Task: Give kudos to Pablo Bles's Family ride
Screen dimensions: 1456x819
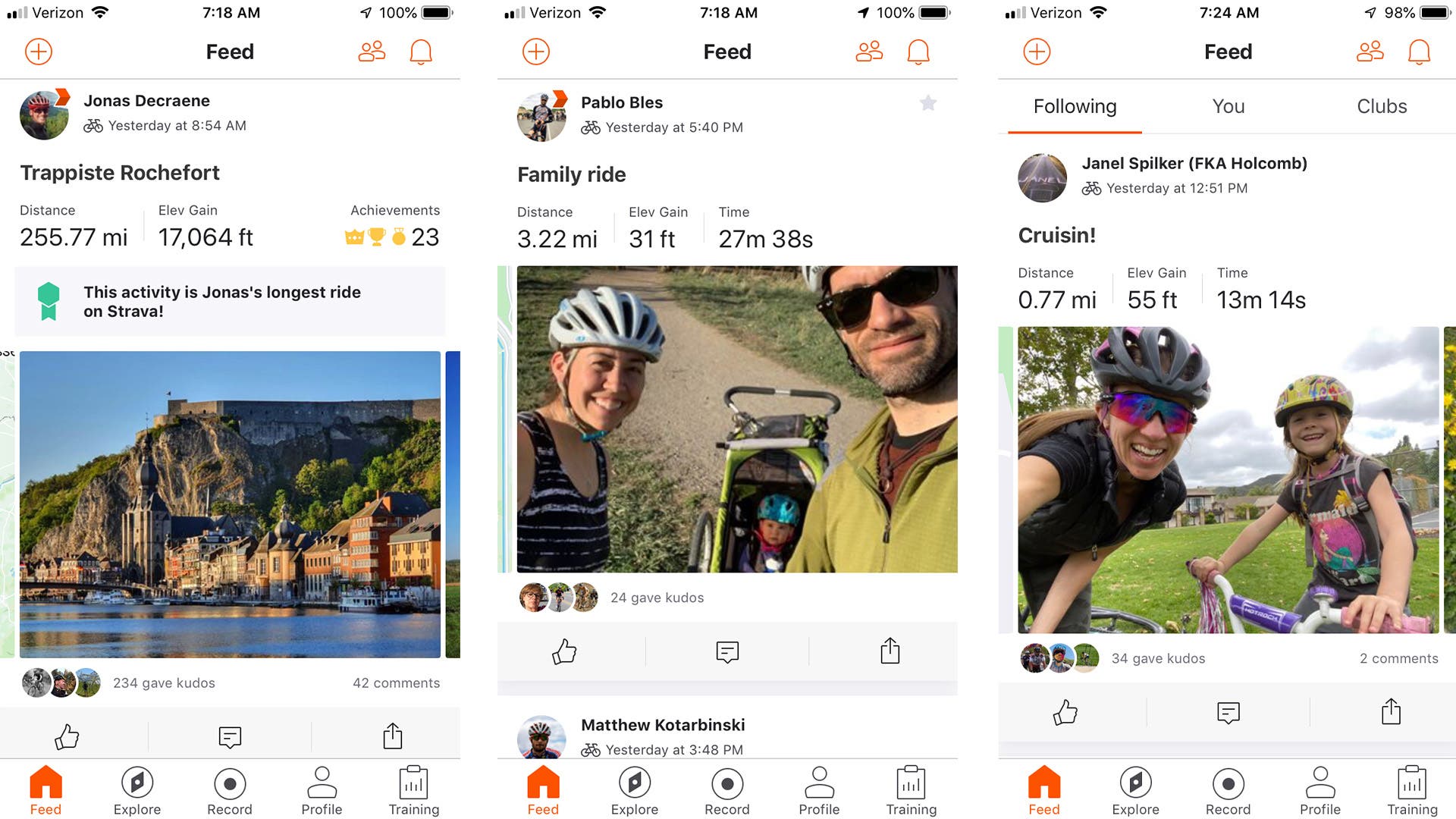Action: click(564, 651)
